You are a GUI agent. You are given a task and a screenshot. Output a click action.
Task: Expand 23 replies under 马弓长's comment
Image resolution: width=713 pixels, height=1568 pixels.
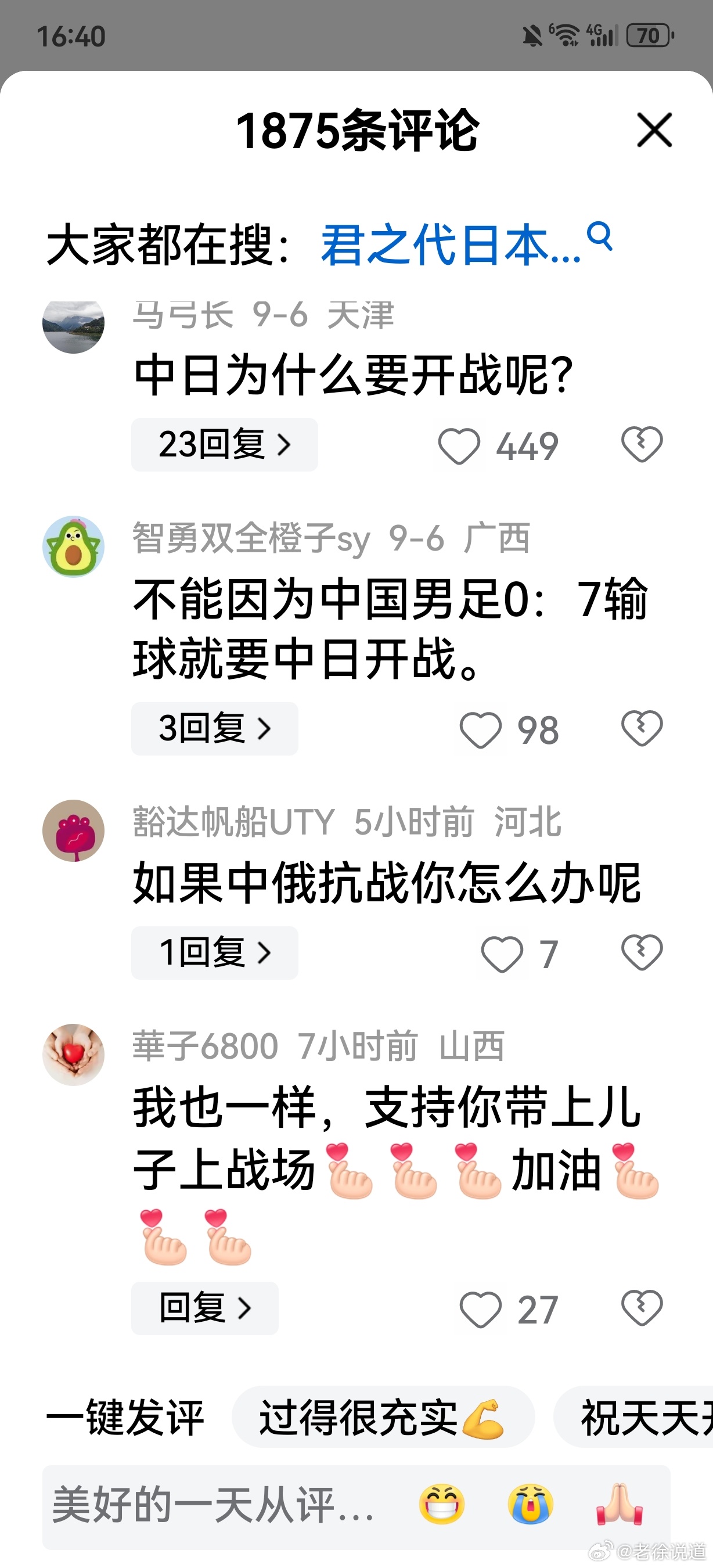(x=224, y=444)
